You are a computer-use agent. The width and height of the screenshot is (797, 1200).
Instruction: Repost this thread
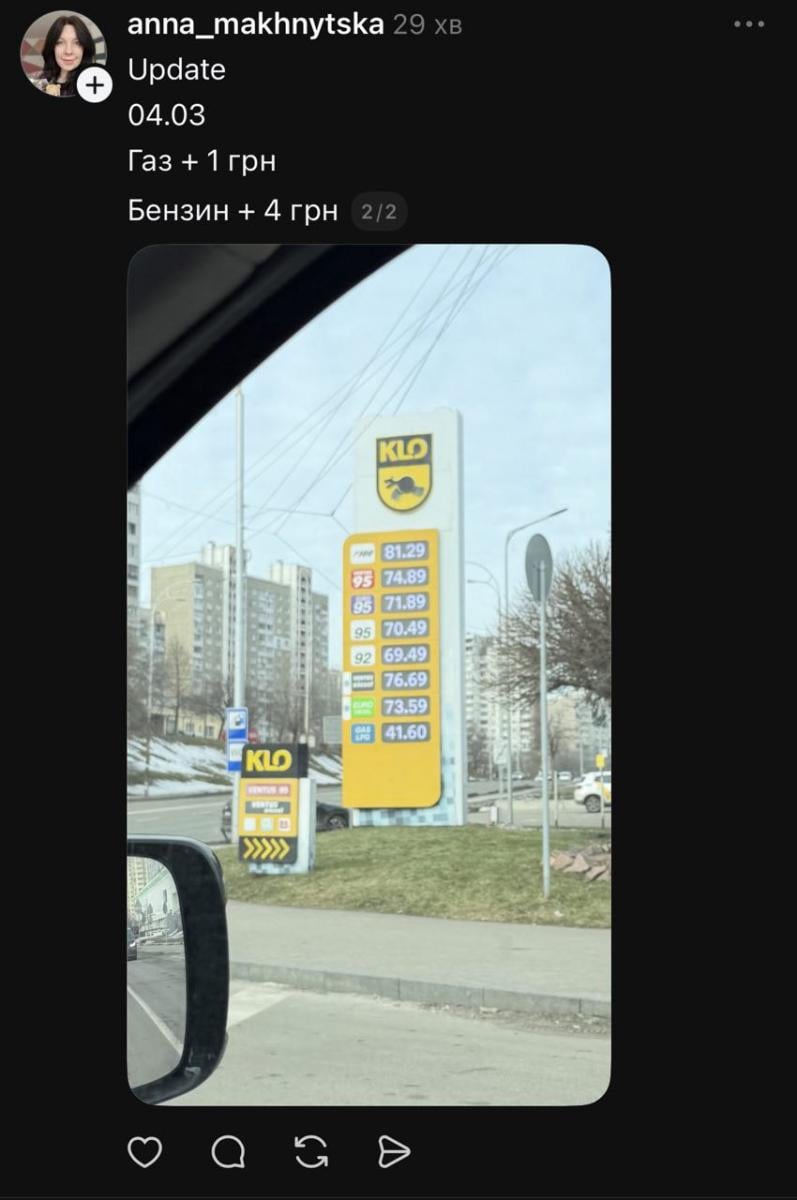coord(311,1152)
